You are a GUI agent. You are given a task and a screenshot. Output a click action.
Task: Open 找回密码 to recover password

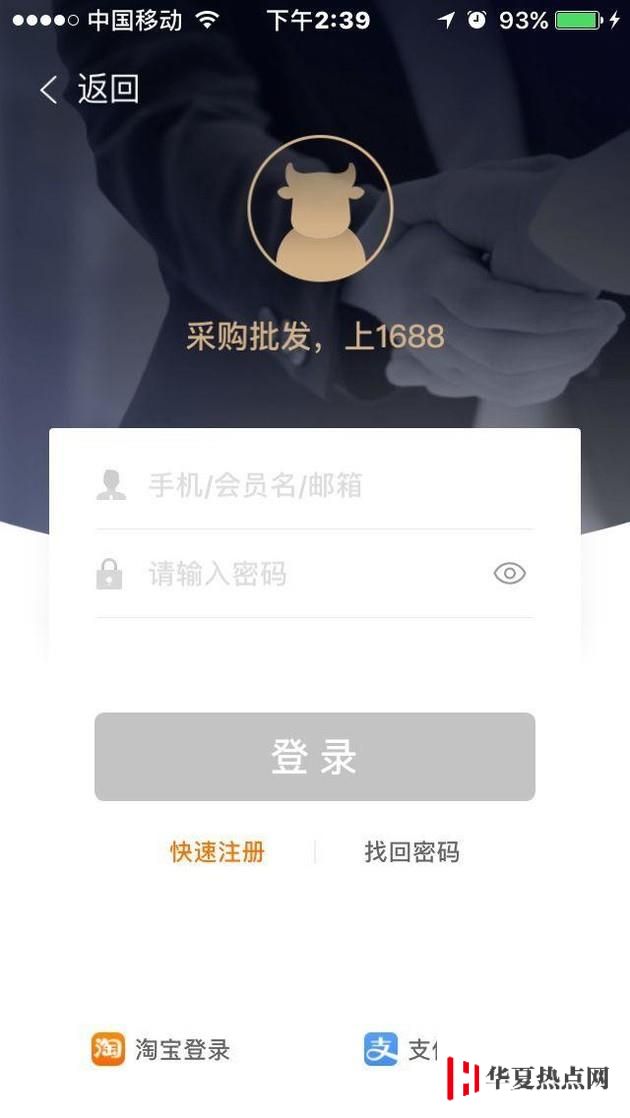tap(411, 852)
